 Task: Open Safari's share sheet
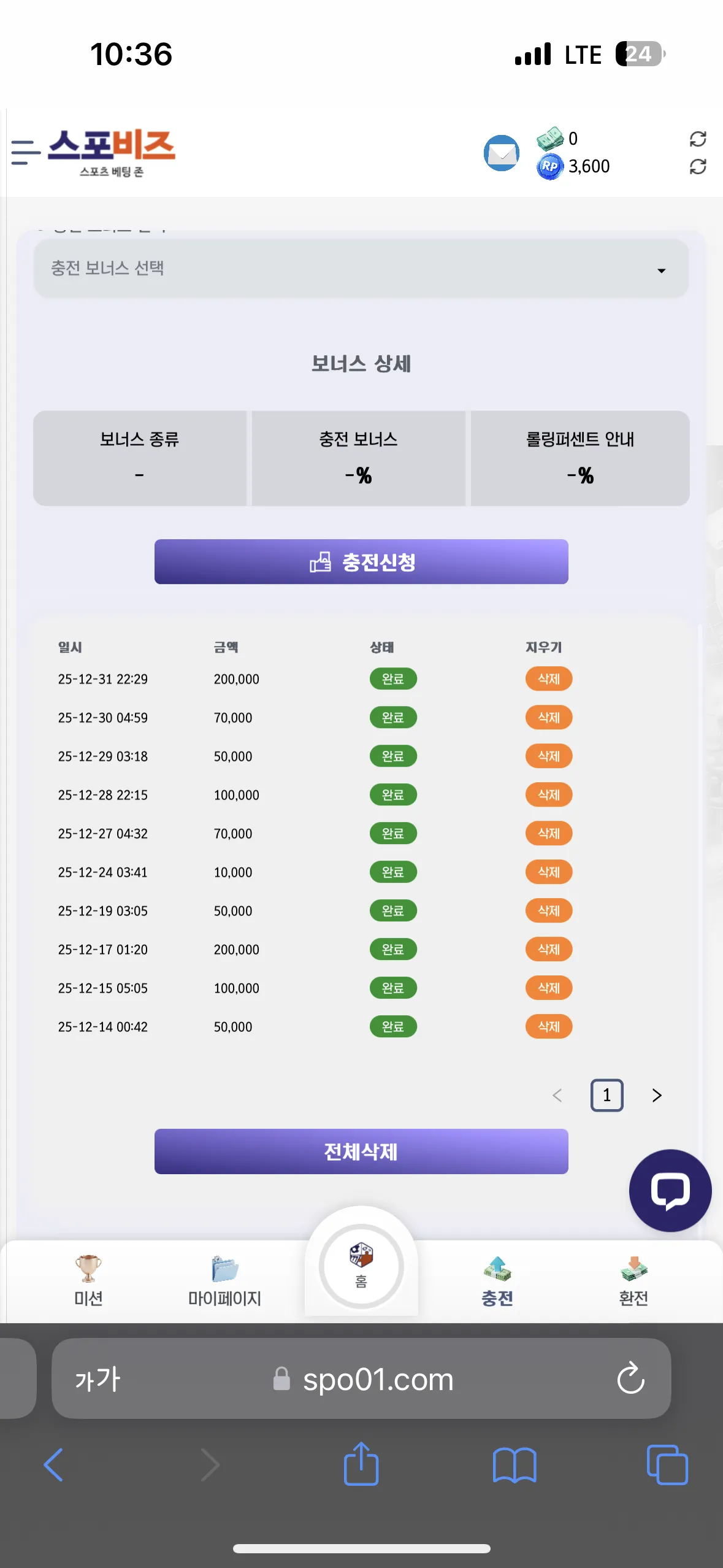tap(361, 1464)
